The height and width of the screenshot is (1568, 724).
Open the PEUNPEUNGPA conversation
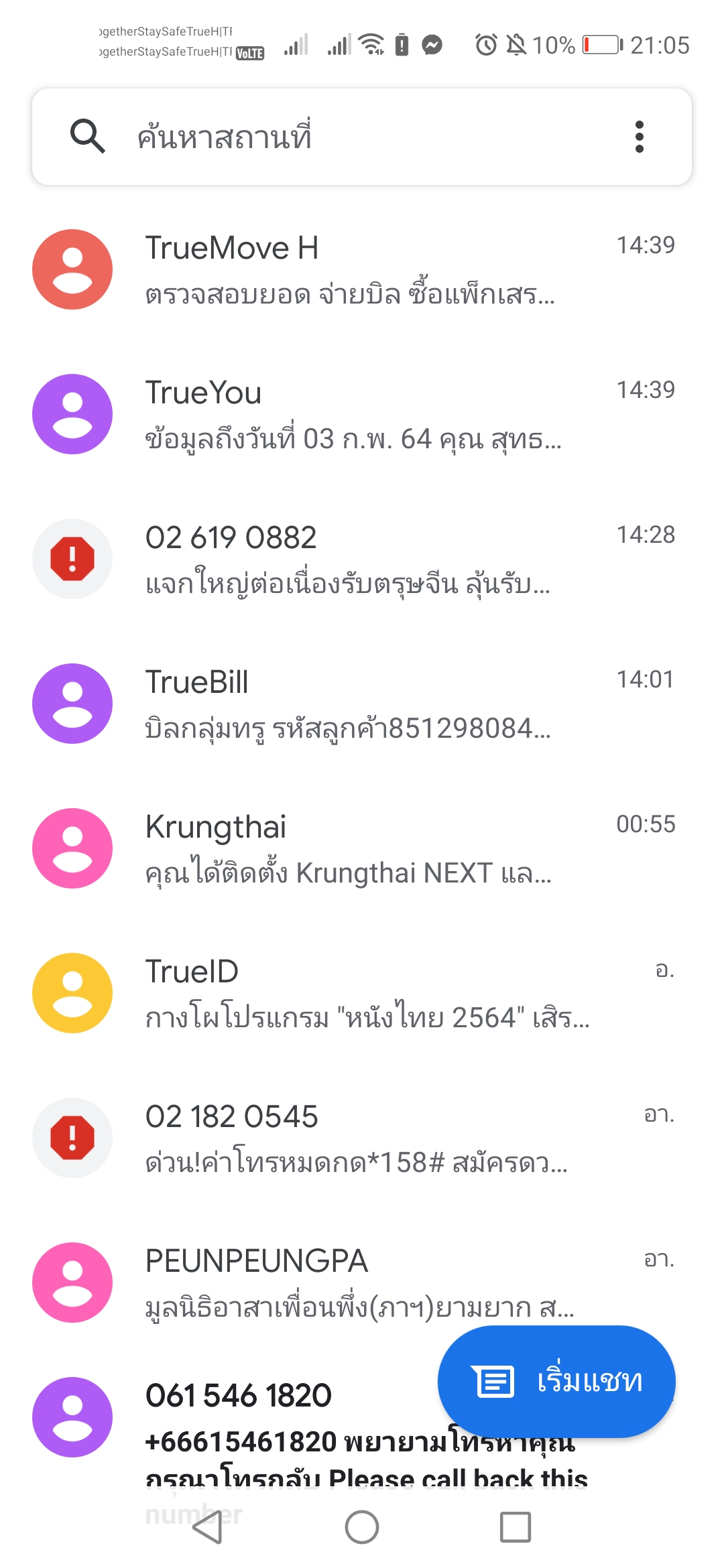pos(362,1283)
